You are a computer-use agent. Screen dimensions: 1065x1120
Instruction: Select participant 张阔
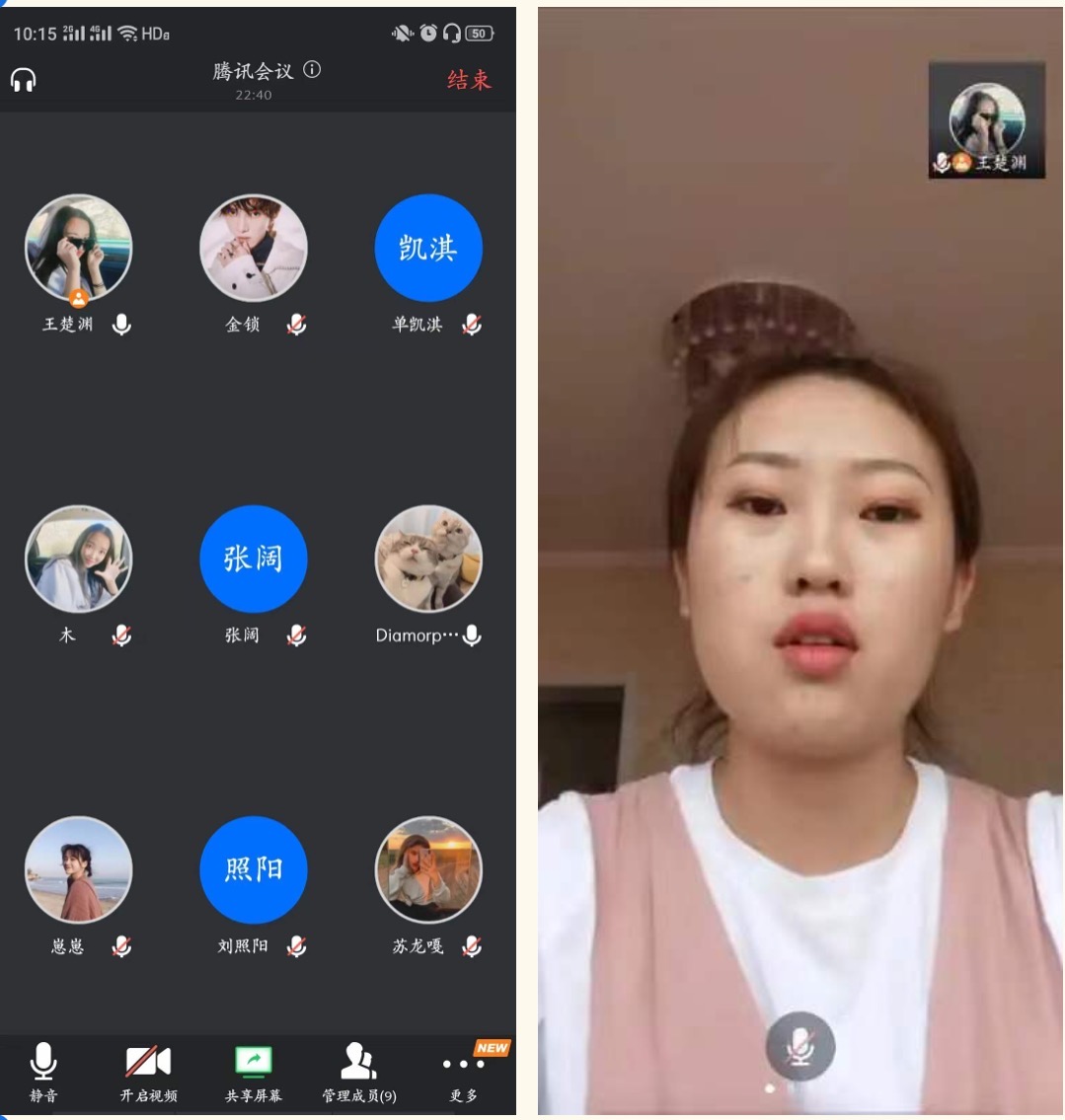254,560
